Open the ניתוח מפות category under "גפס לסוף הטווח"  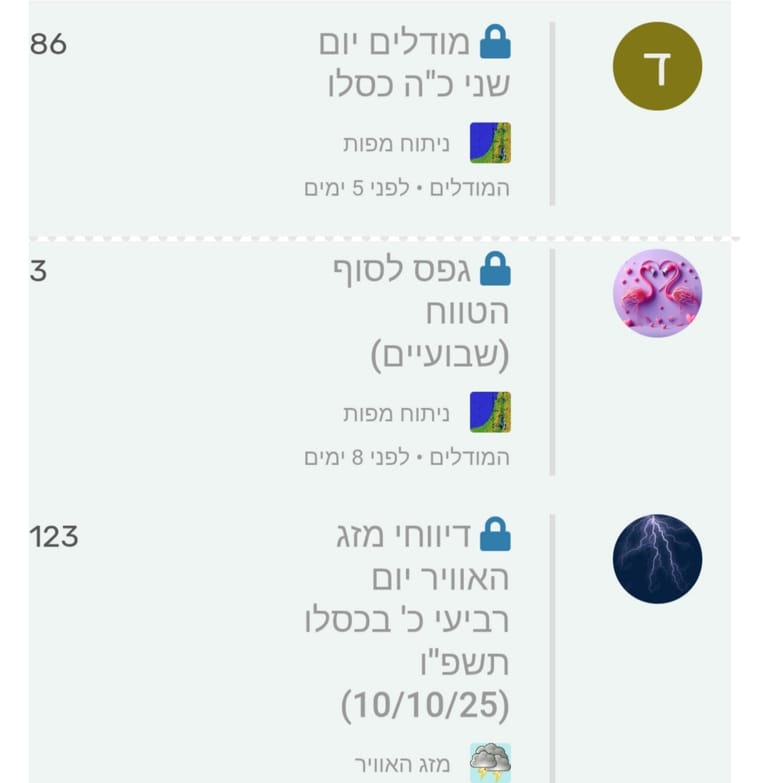pos(425,412)
